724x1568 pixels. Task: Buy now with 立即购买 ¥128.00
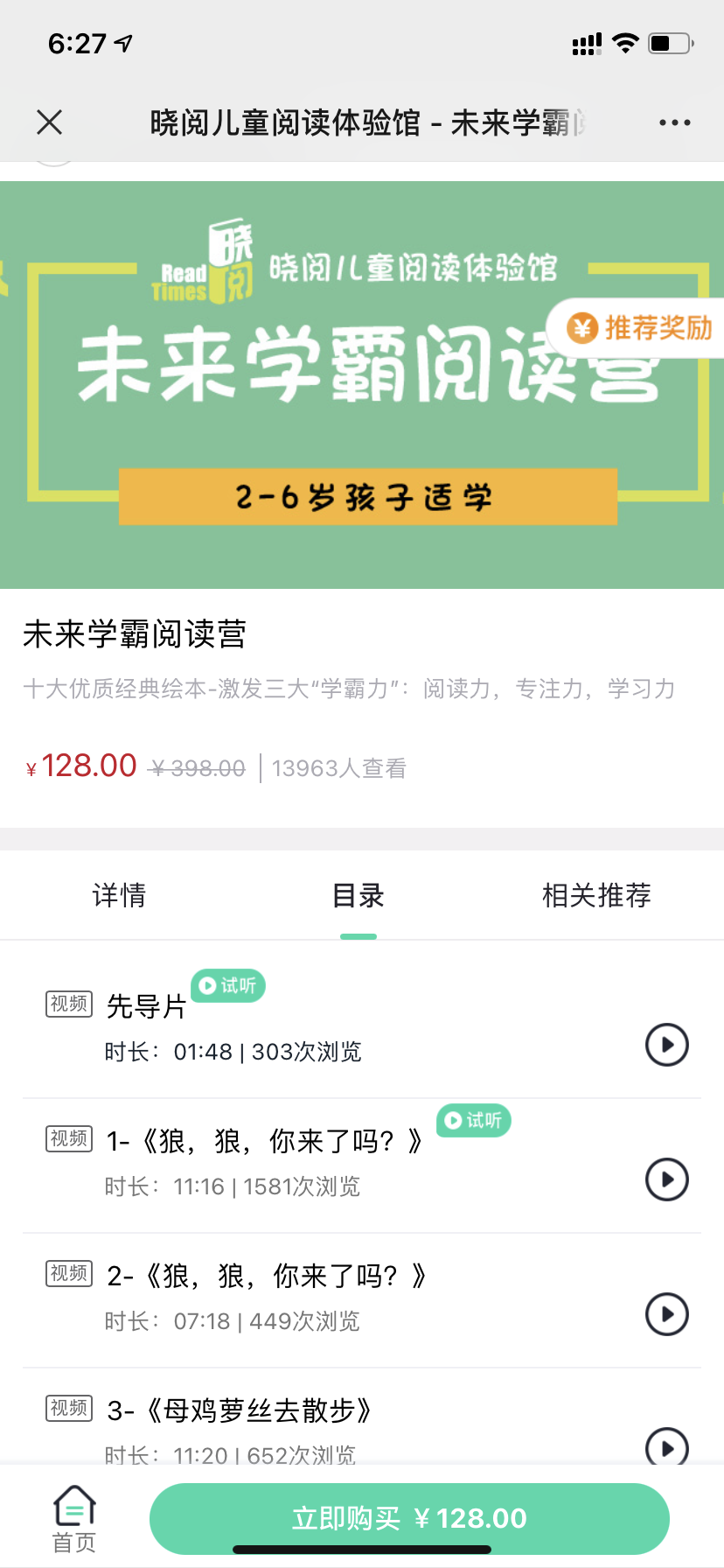point(409,1518)
